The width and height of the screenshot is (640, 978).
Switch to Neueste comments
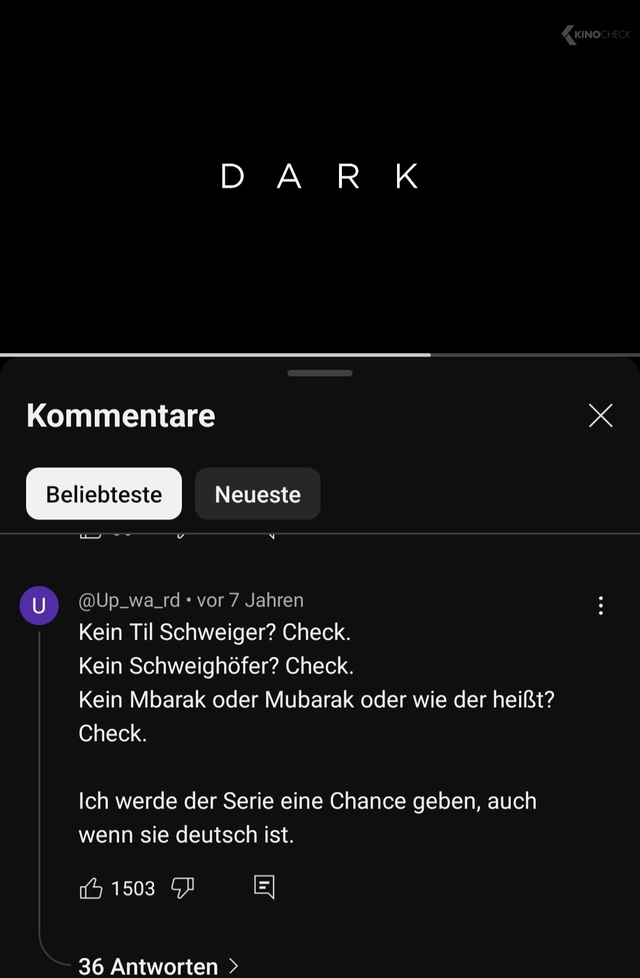(257, 494)
